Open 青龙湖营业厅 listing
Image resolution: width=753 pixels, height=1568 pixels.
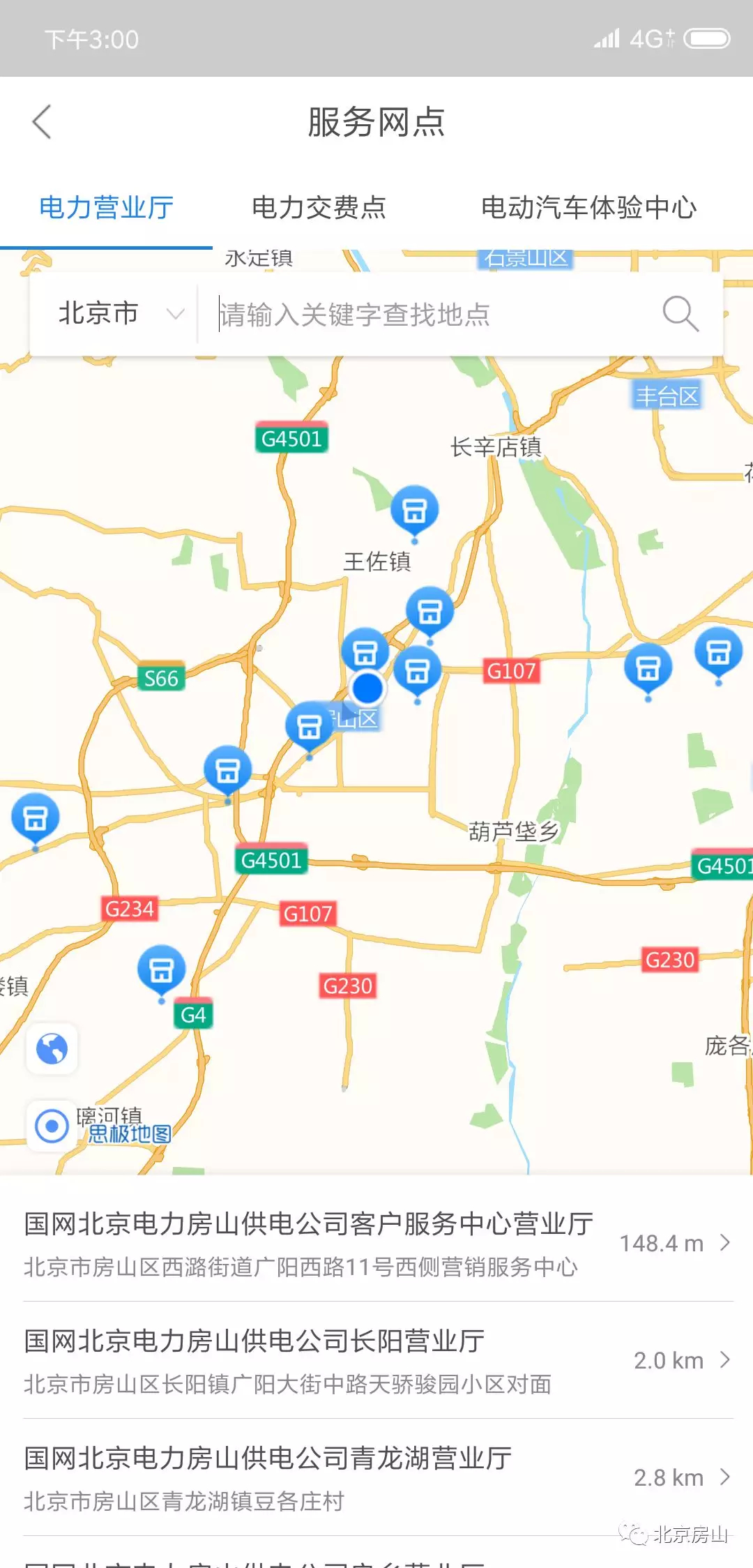click(x=378, y=1478)
